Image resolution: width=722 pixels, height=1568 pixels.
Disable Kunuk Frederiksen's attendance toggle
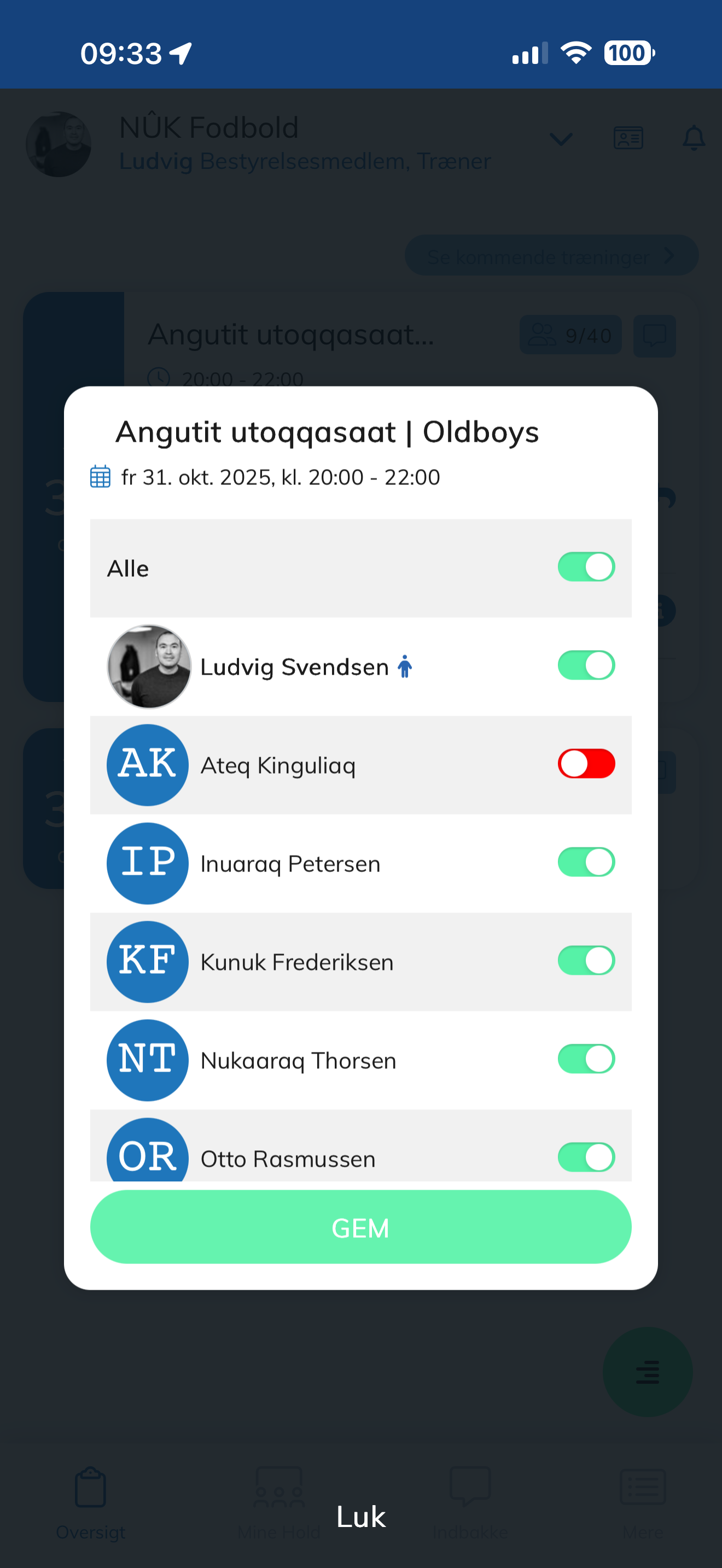586,961
